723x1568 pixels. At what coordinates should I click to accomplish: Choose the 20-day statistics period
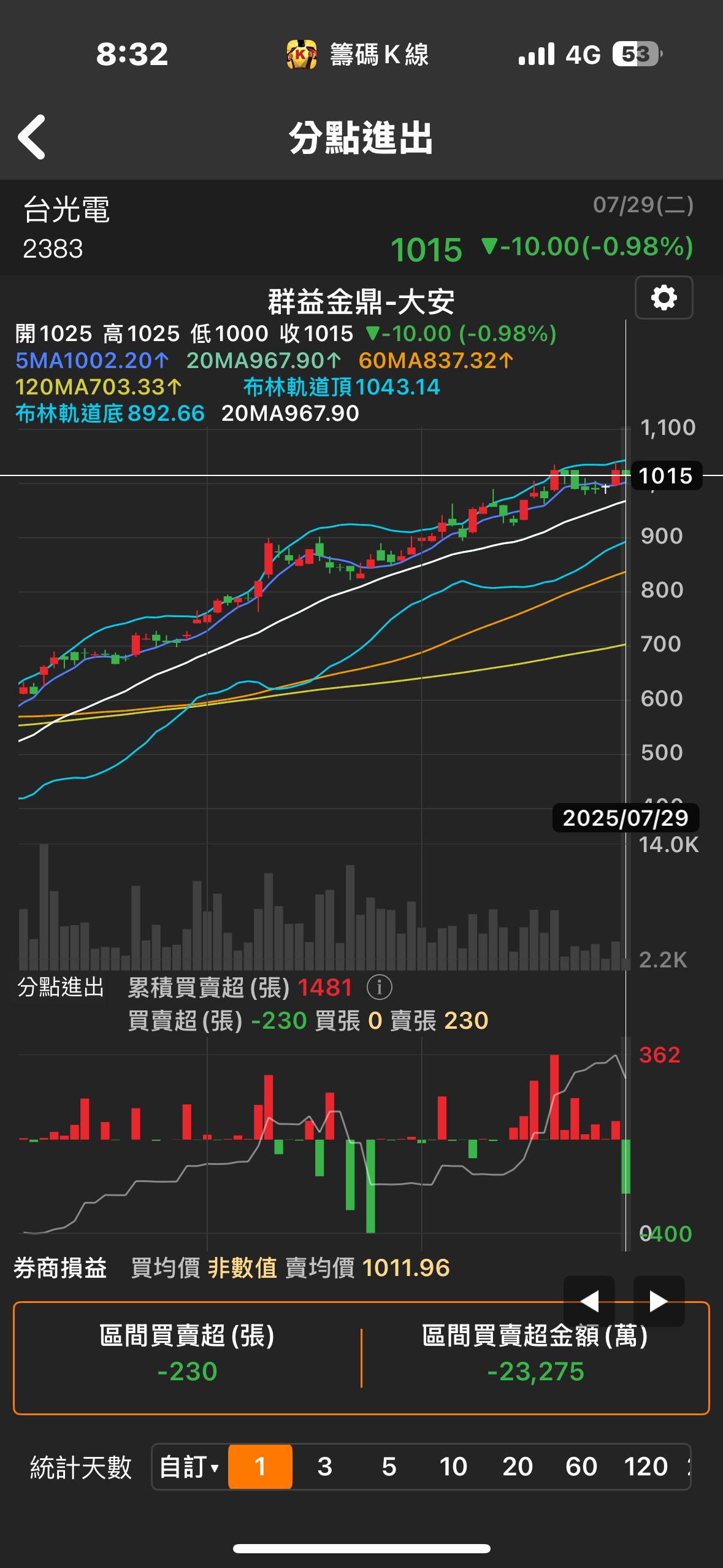pos(518,1467)
